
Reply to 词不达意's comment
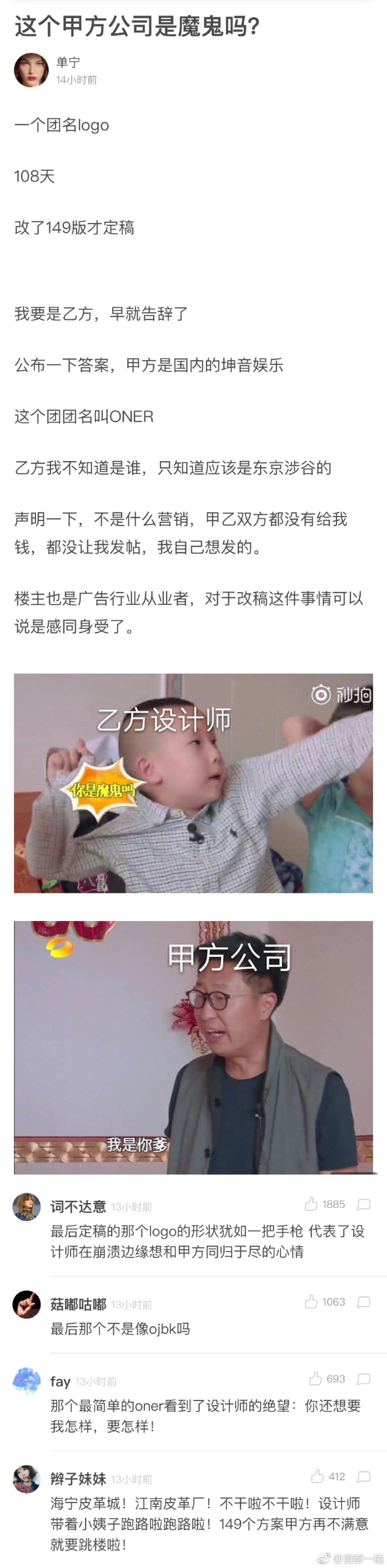(364, 1204)
